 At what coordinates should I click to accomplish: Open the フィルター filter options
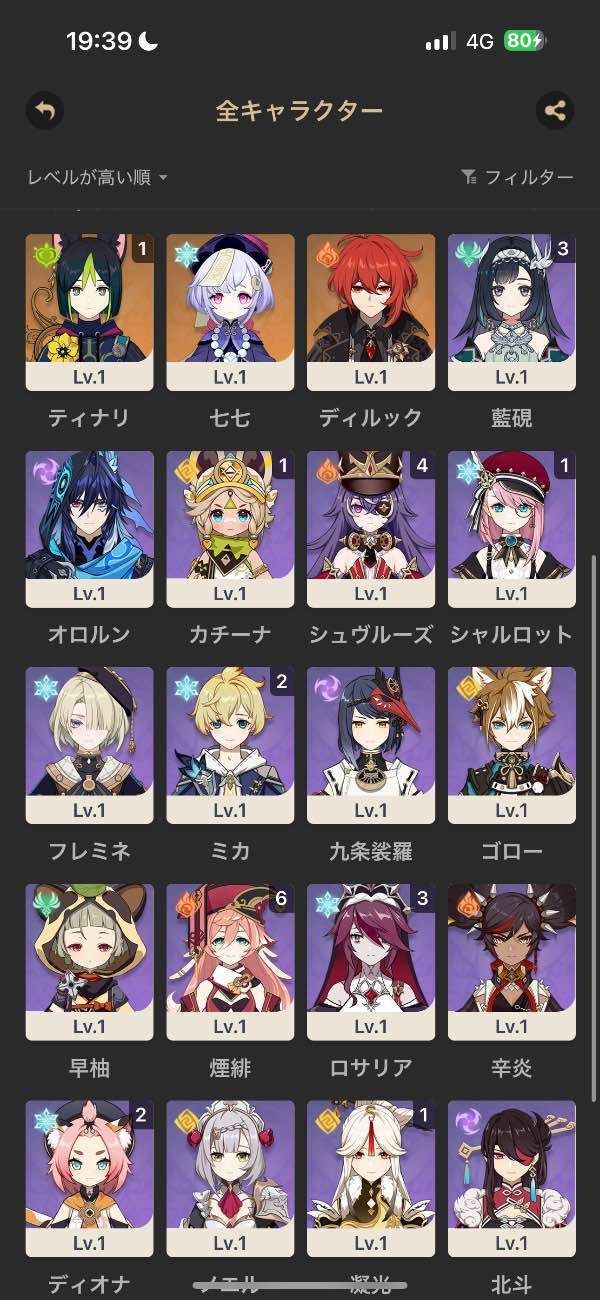517,177
